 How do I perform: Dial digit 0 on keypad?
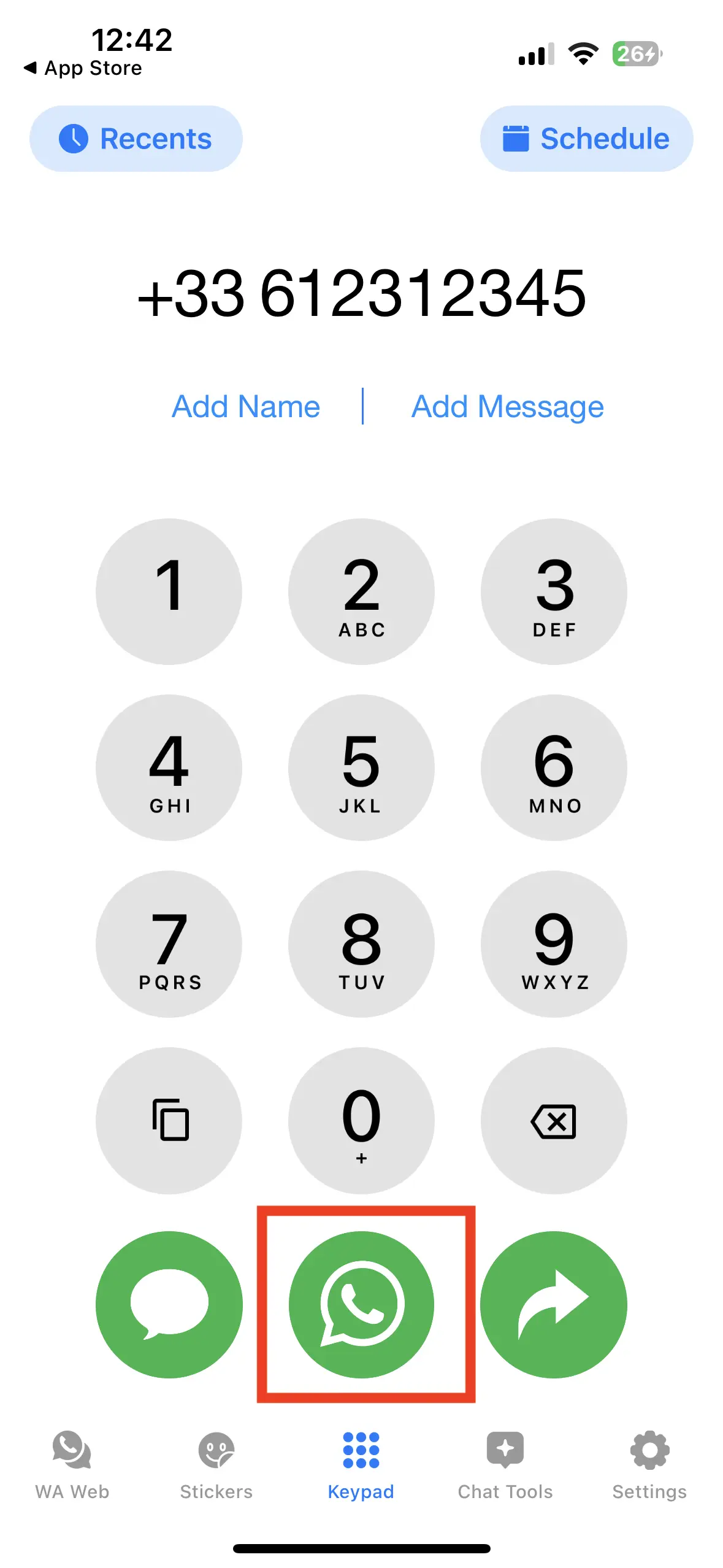tap(361, 1120)
